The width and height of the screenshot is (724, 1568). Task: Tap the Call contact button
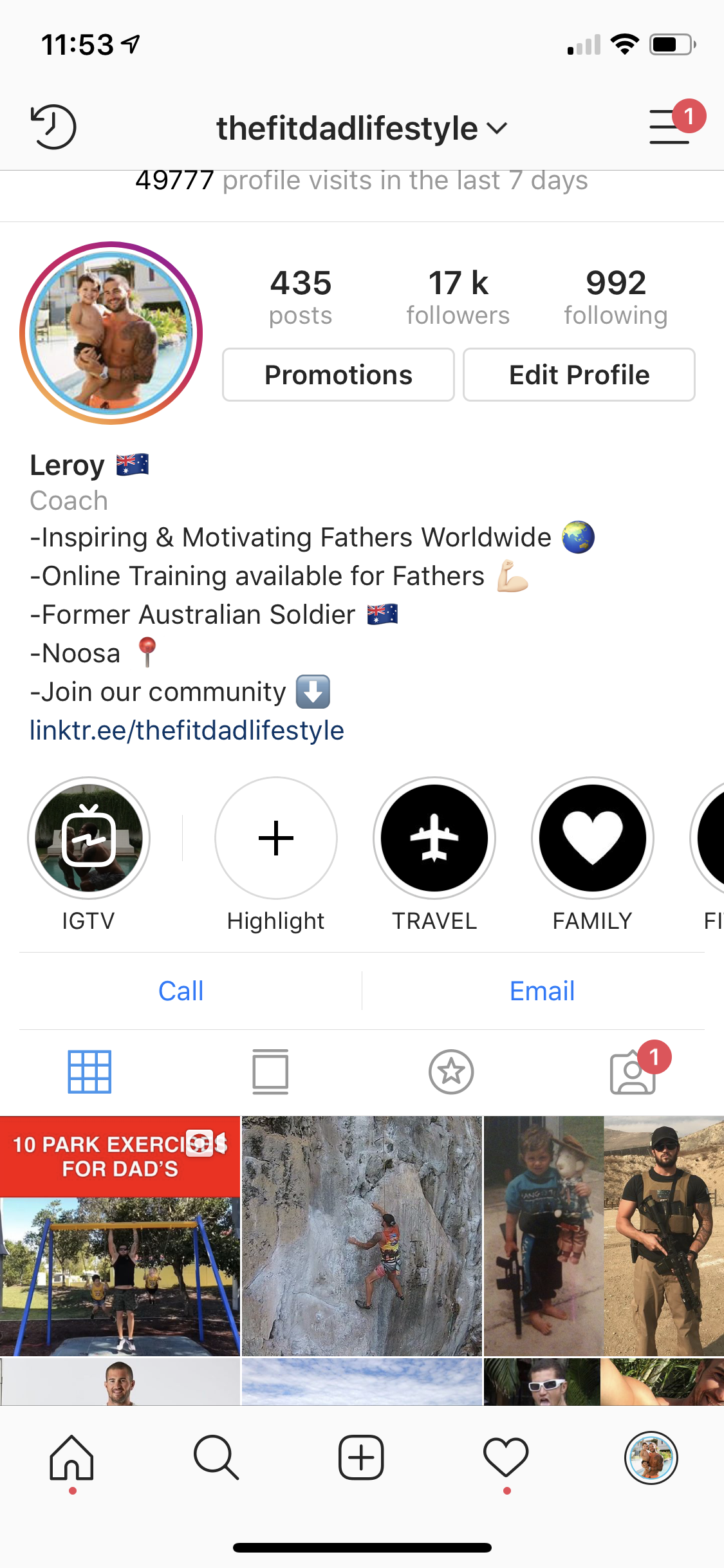click(181, 991)
